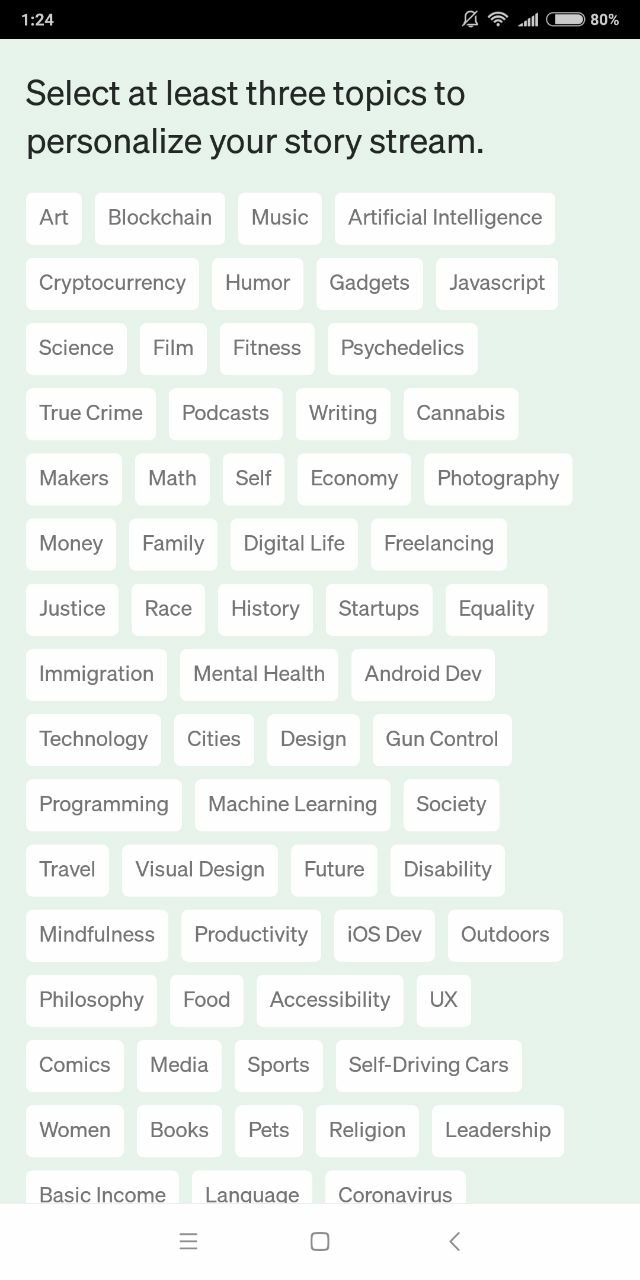This screenshot has height=1280, width=640.
Task: Select the Art topic chip
Action: tap(54, 218)
